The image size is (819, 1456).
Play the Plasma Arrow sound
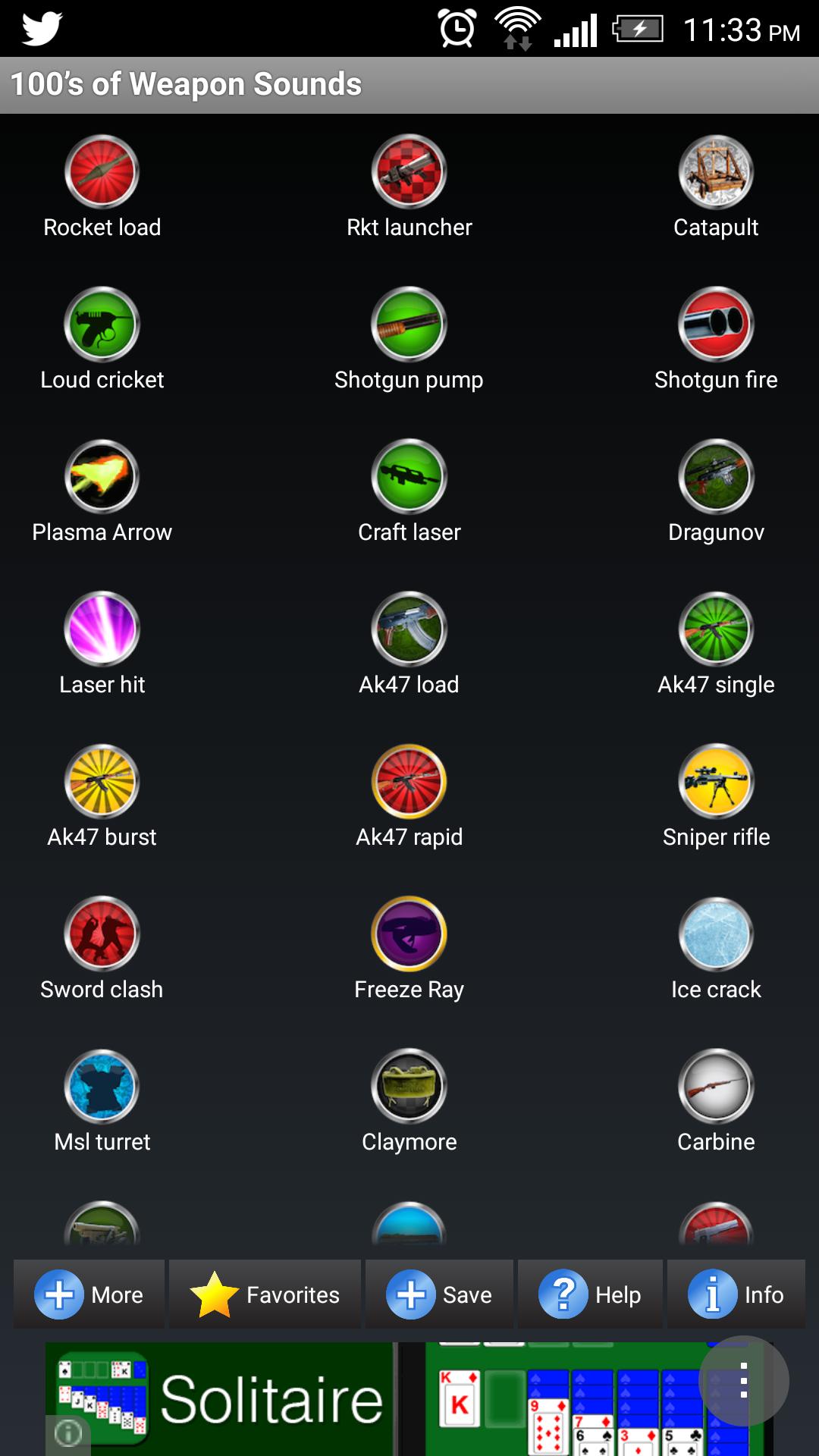(102, 478)
